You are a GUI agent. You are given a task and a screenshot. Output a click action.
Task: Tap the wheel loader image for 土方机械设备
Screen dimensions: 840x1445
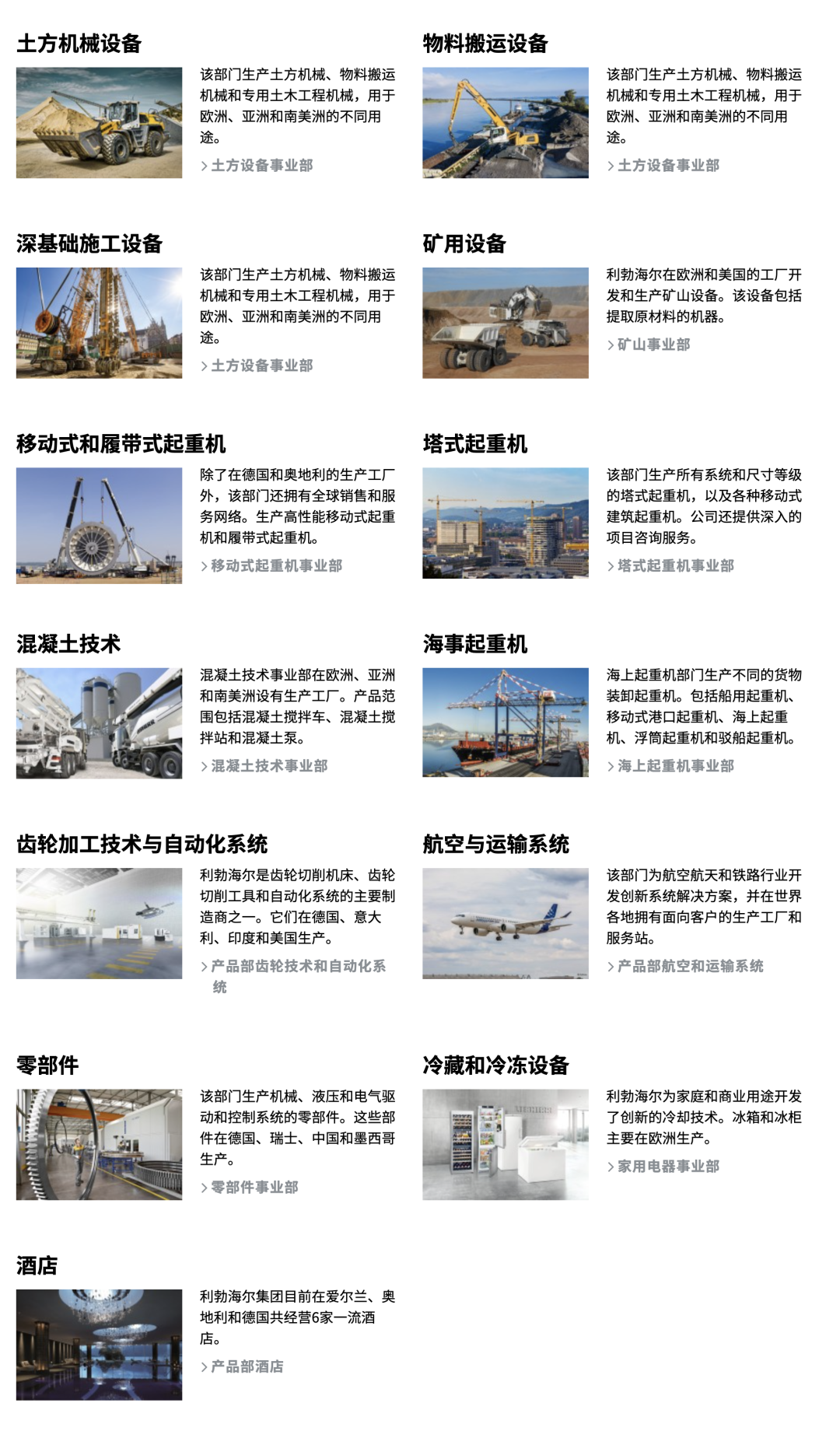click(x=100, y=123)
